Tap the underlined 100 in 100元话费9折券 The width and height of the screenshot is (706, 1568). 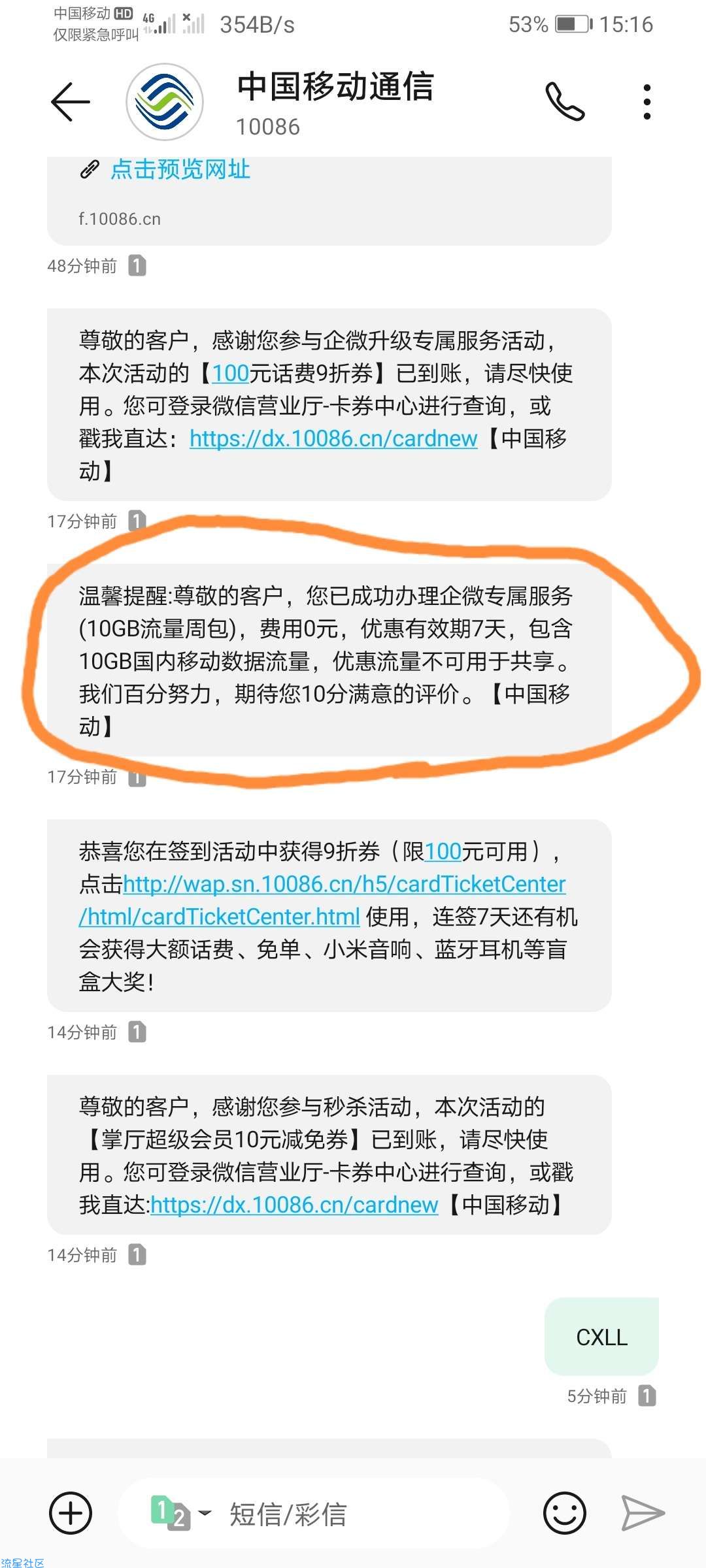coord(230,374)
